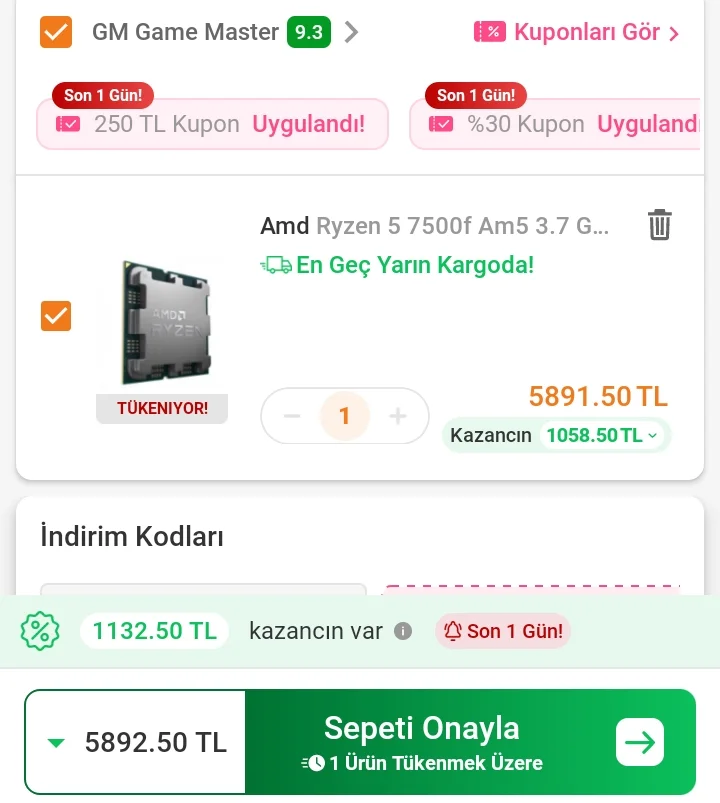
Task: Select the %30 Kupon chip
Action: pyautogui.click(x=555, y=123)
